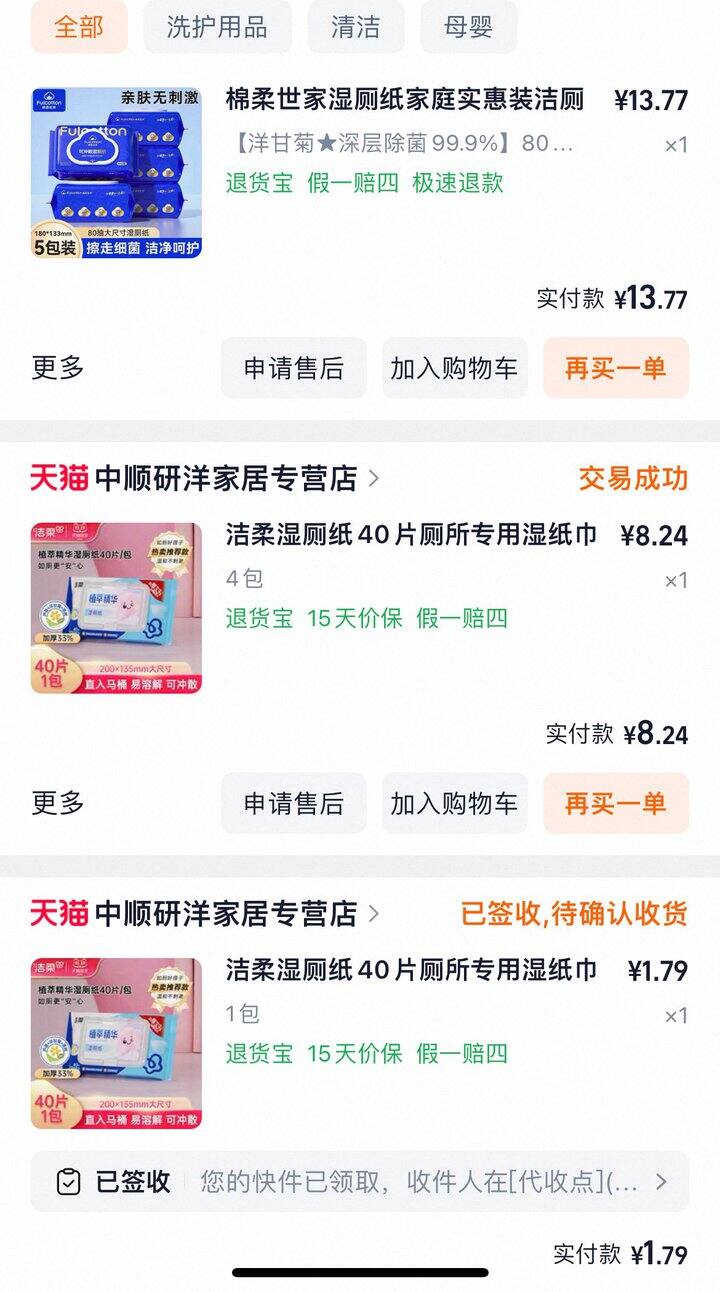Filter orders by 洗护用品

217,27
